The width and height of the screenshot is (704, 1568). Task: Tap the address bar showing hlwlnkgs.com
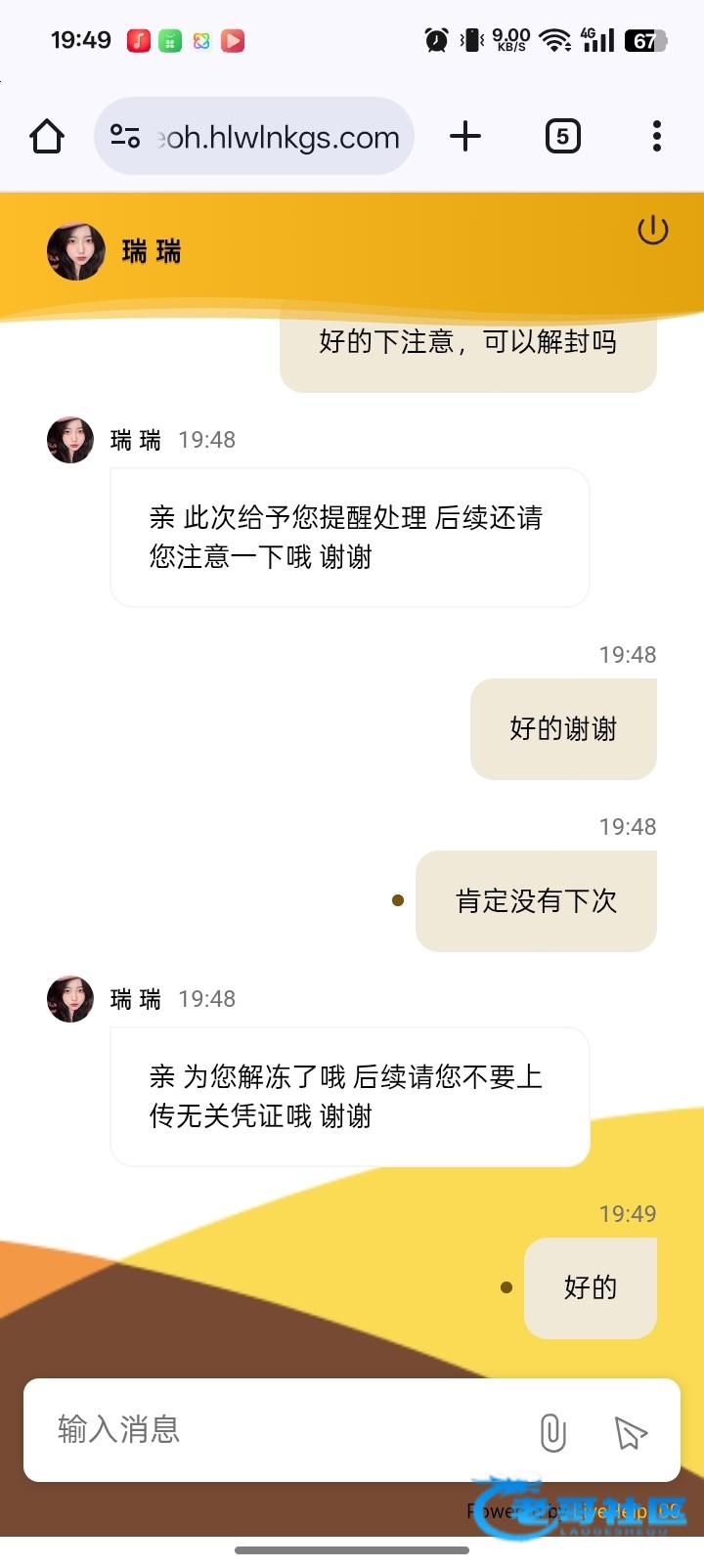(x=279, y=137)
